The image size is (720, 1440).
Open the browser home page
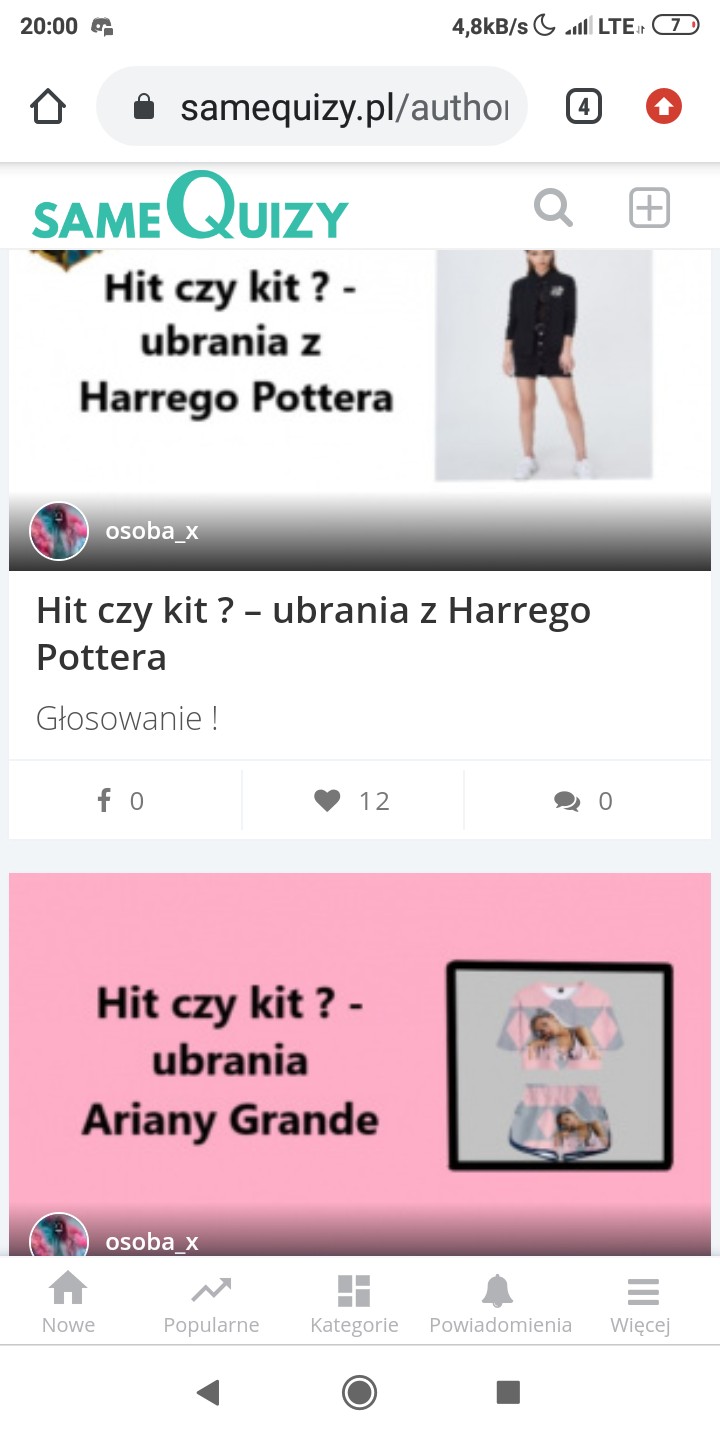49,107
